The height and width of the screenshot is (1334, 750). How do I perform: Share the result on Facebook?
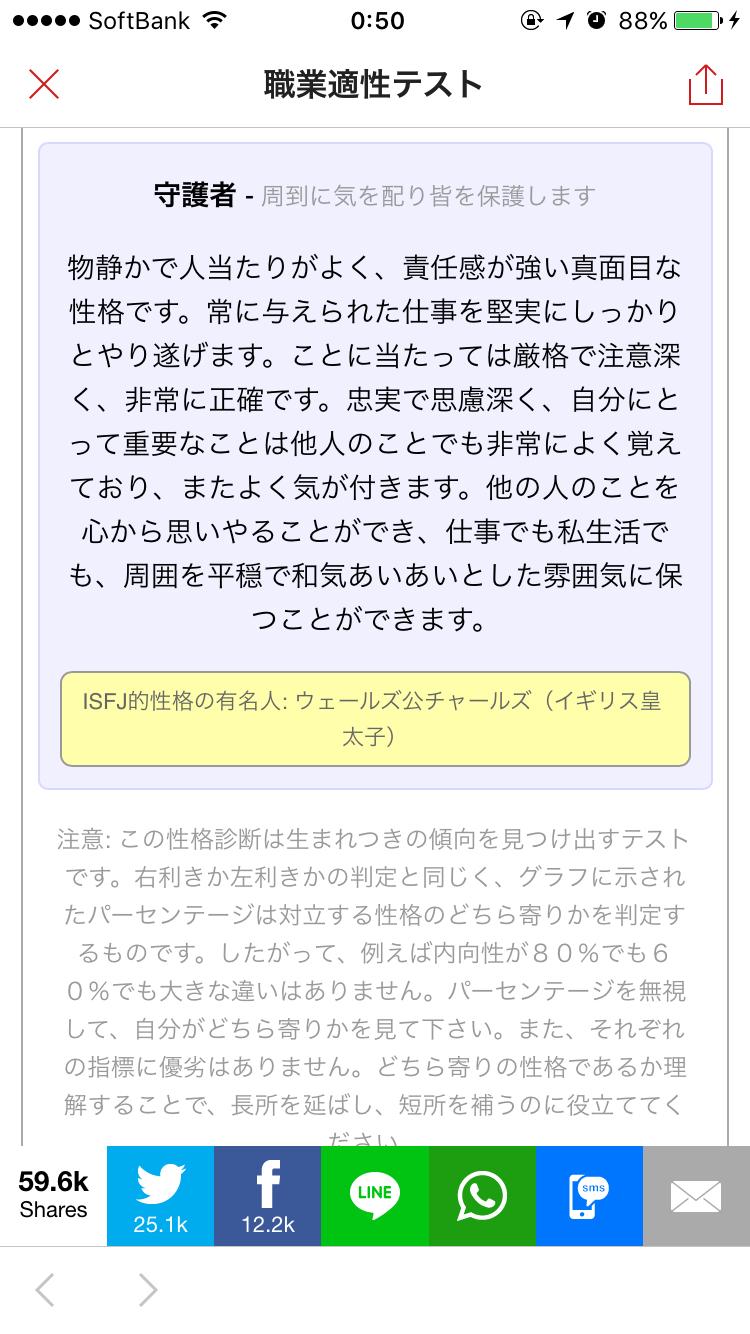pos(267,1196)
